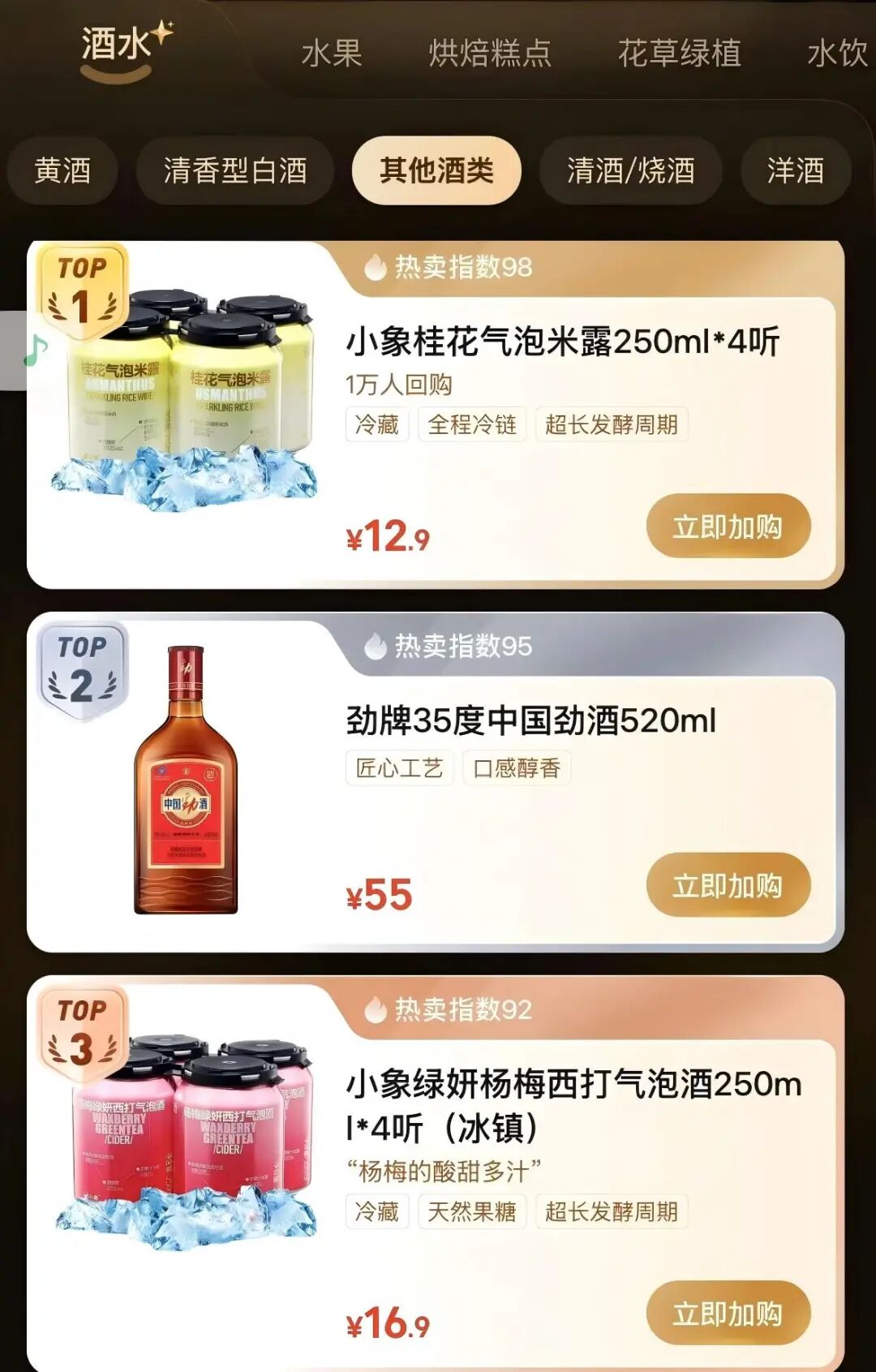Click the 杨梅西打气泡酒 product image
The height and width of the screenshot is (1372, 876).
click(x=185, y=1136)
